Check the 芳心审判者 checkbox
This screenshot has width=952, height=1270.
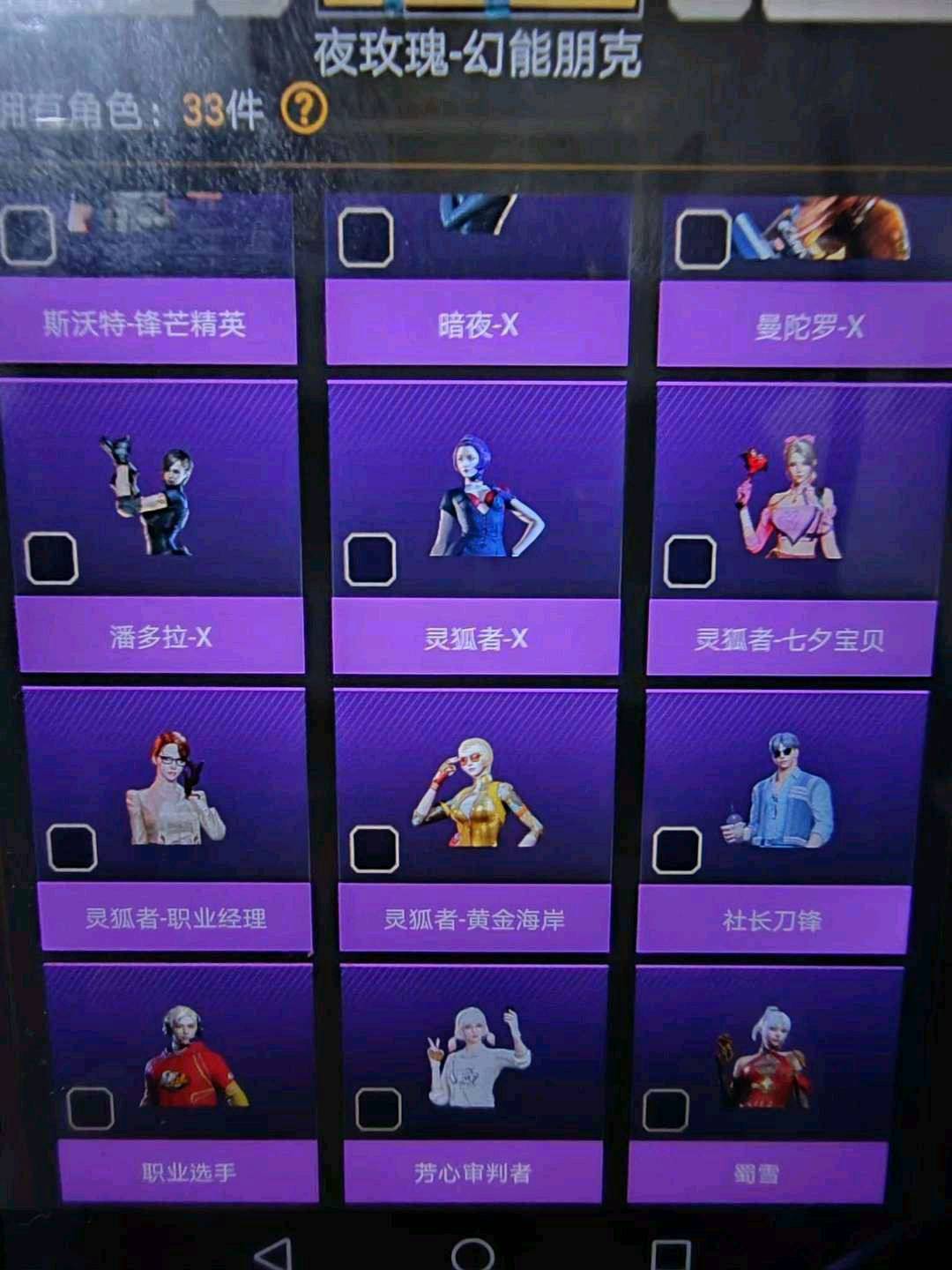click(378, 1109)
